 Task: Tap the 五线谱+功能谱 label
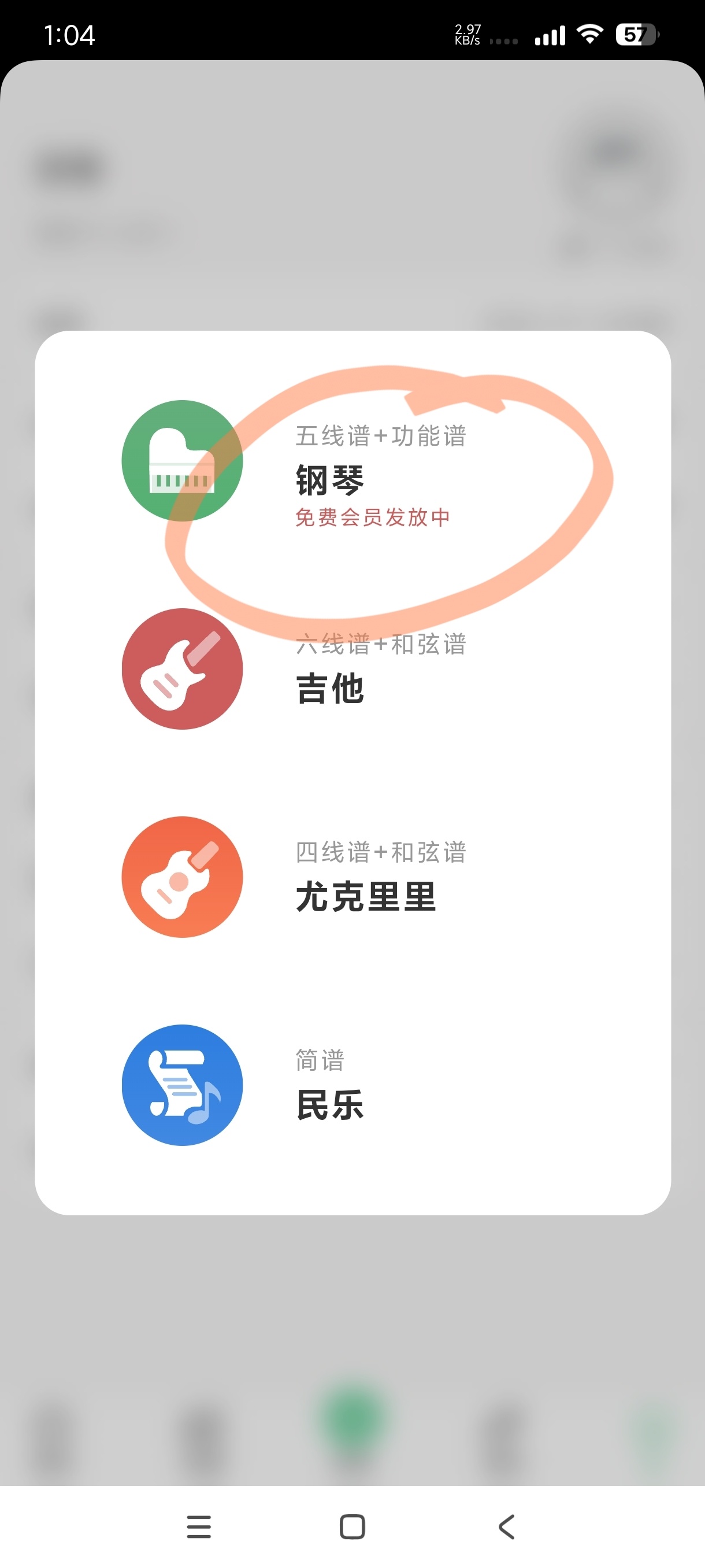coord(380,435)
